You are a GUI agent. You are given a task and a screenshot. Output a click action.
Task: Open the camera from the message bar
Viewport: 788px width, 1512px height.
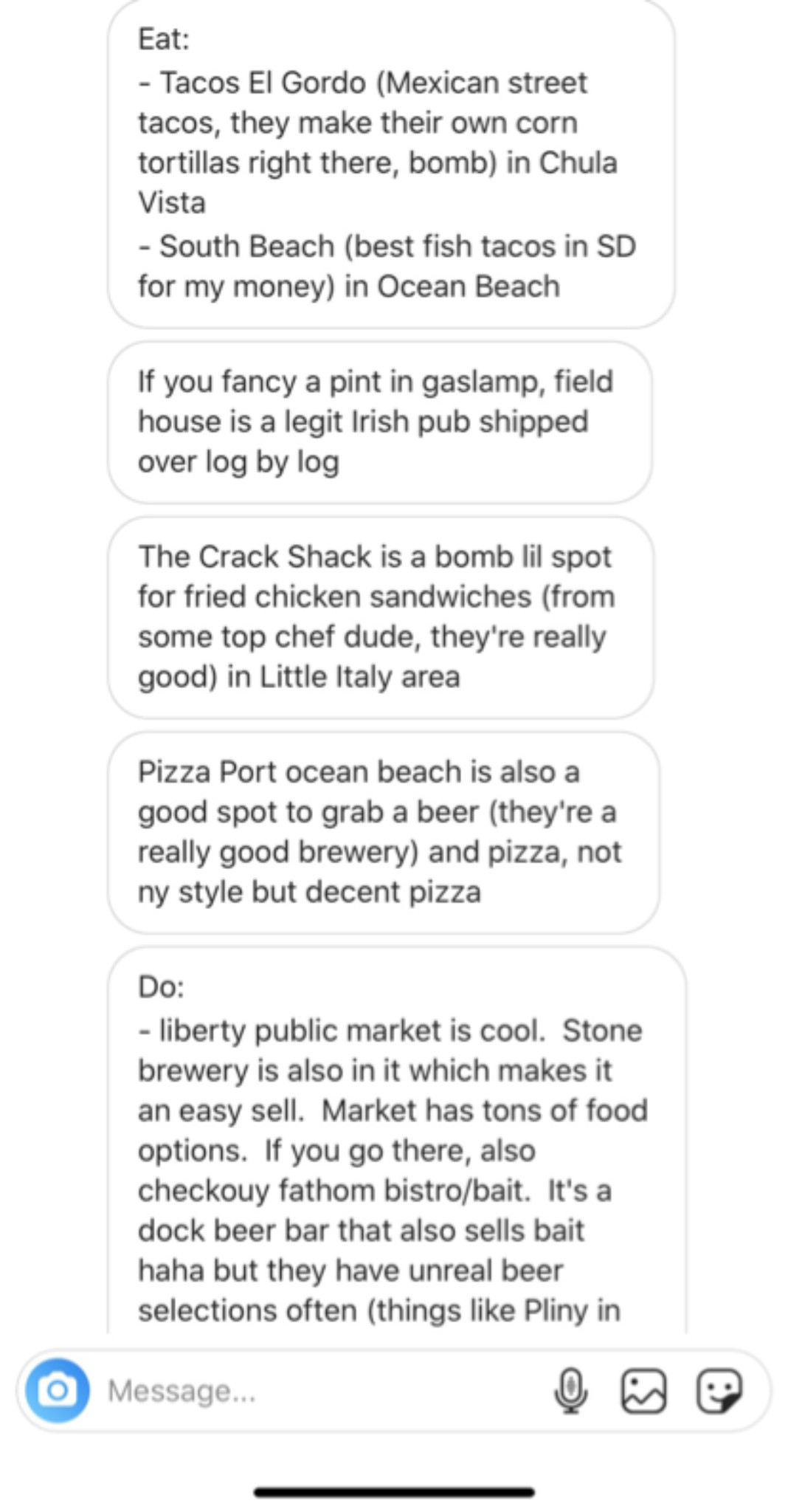click(58, 1390)
